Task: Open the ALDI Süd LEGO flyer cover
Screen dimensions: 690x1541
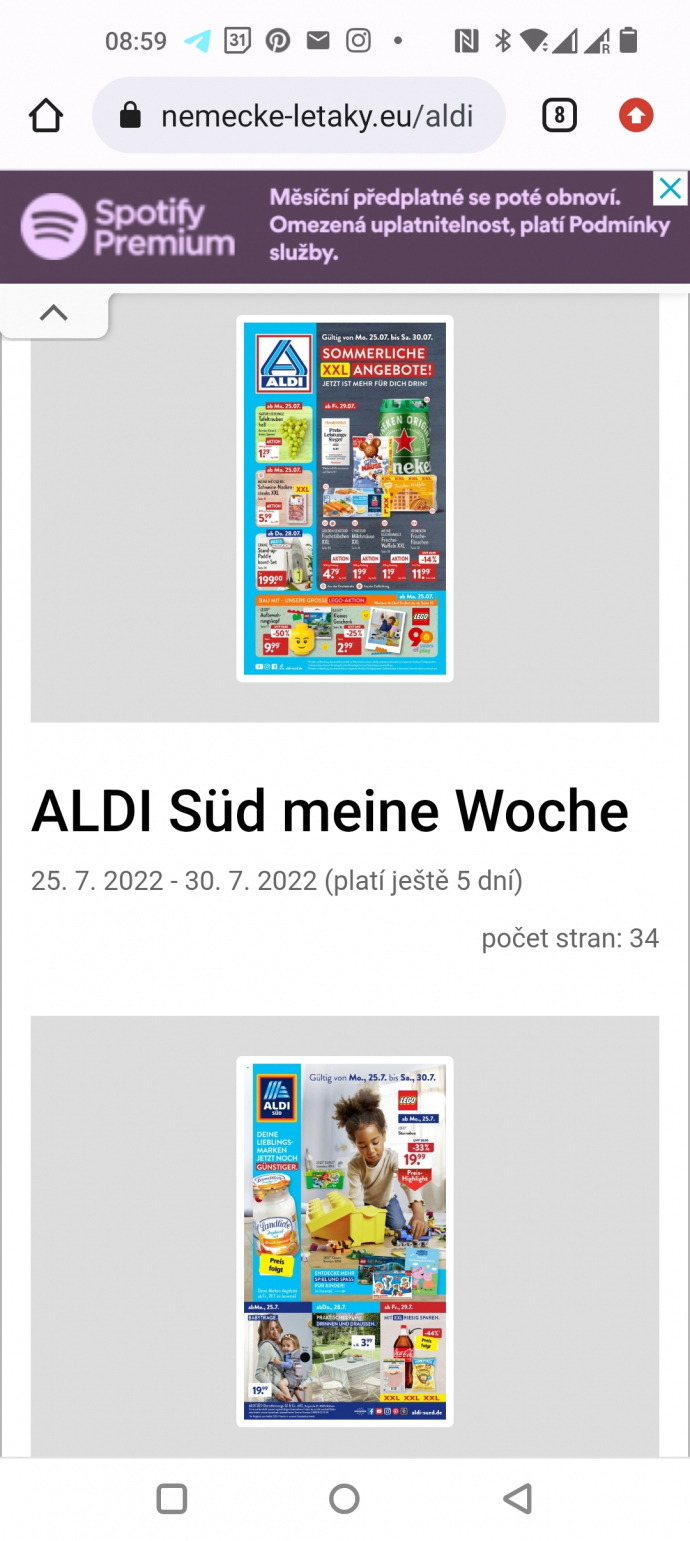Action: pyautogui.click(x=345, y=1240)
